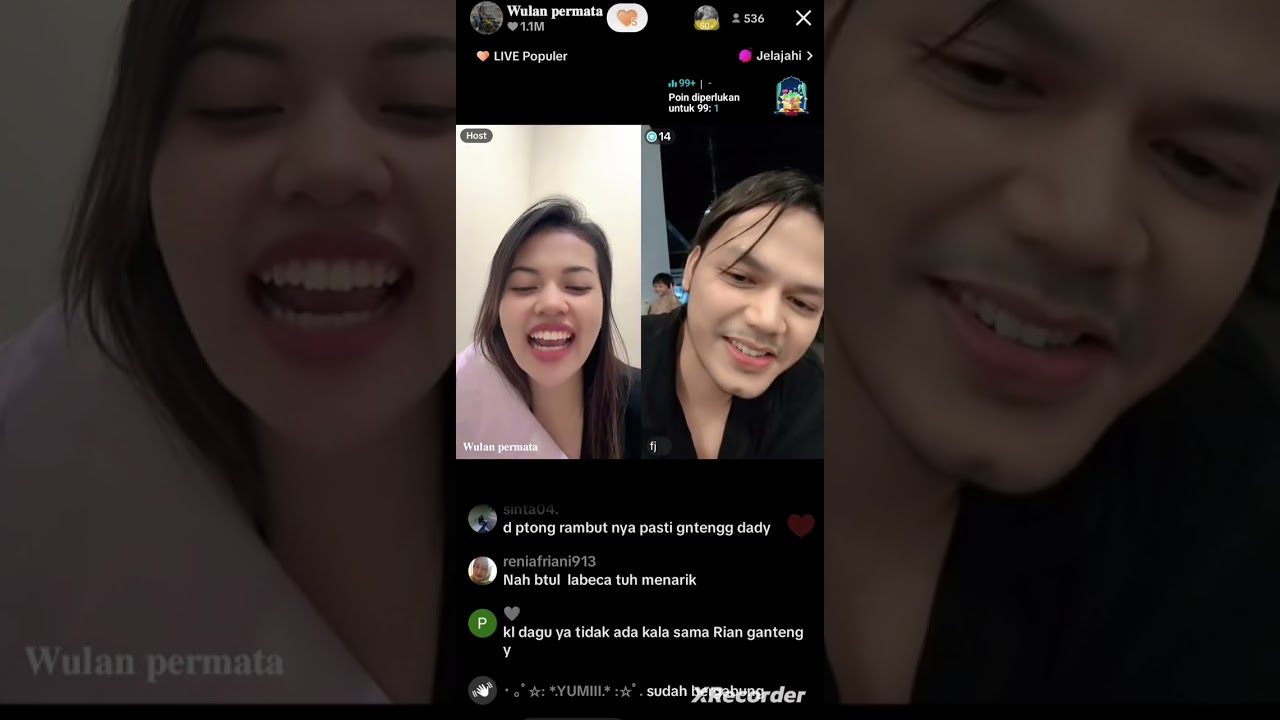Open the green P commenter avatar

tap(483, 623)
